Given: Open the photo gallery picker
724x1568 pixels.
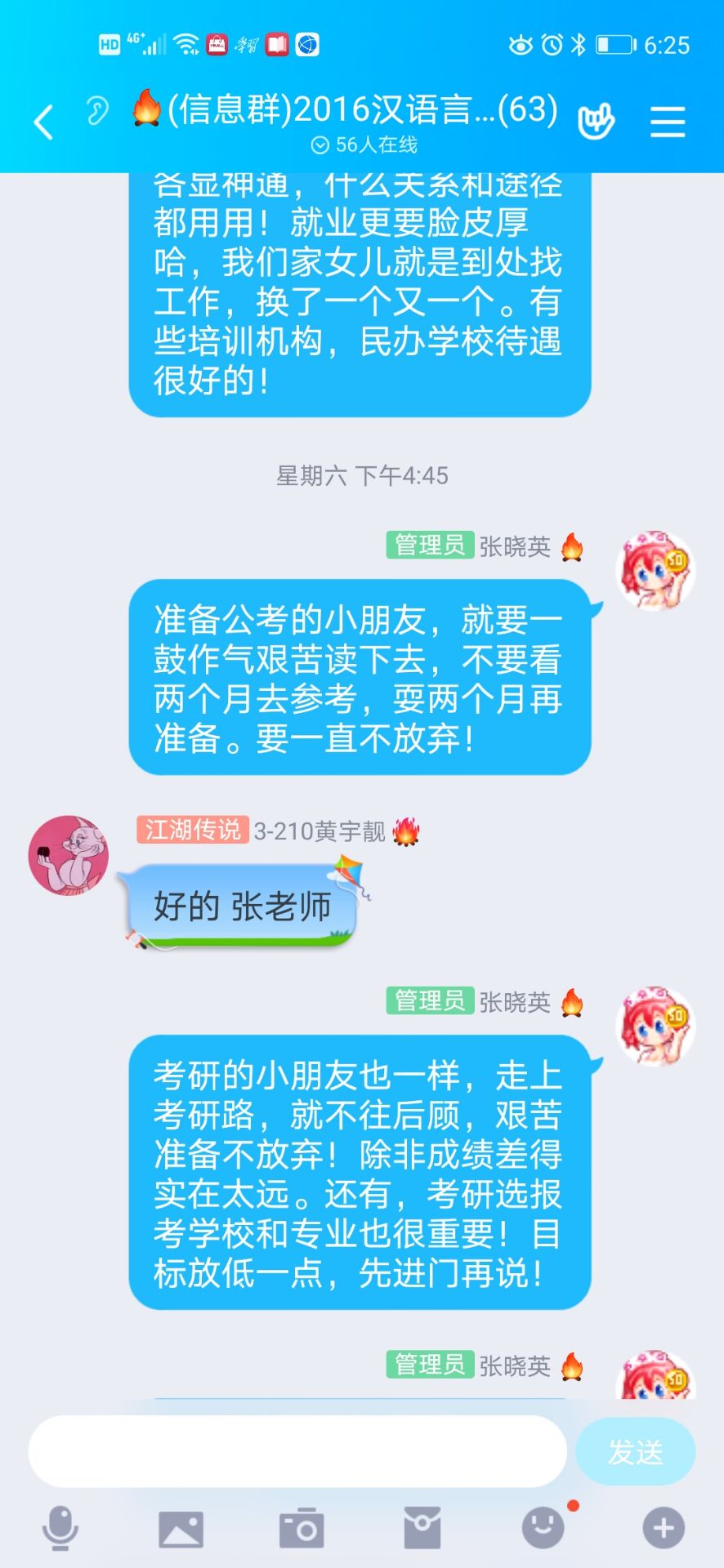Looking at the screenshot, I should (x=181, y=1528).
